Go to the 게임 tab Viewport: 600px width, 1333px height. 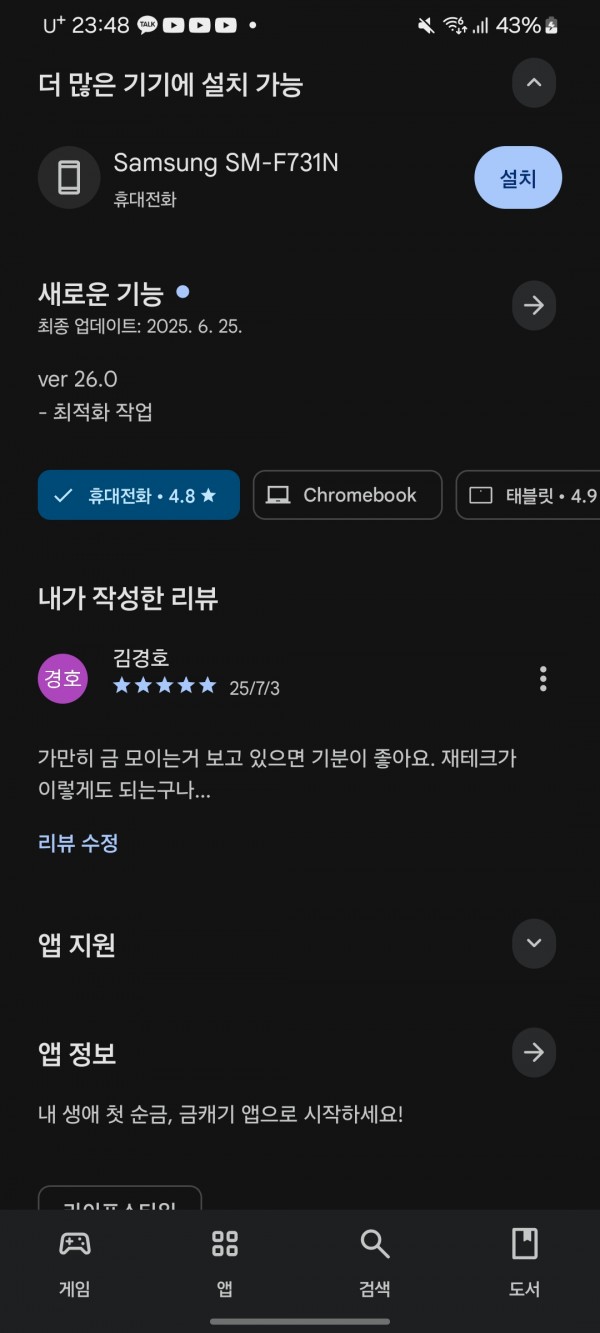(x=75, y=1263)
